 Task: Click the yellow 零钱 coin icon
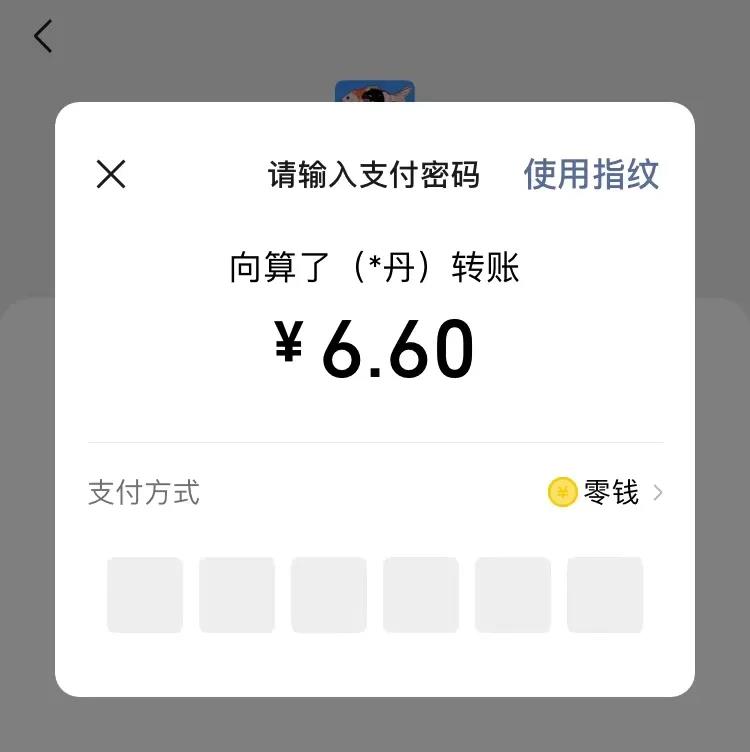(x=563, y=492)
